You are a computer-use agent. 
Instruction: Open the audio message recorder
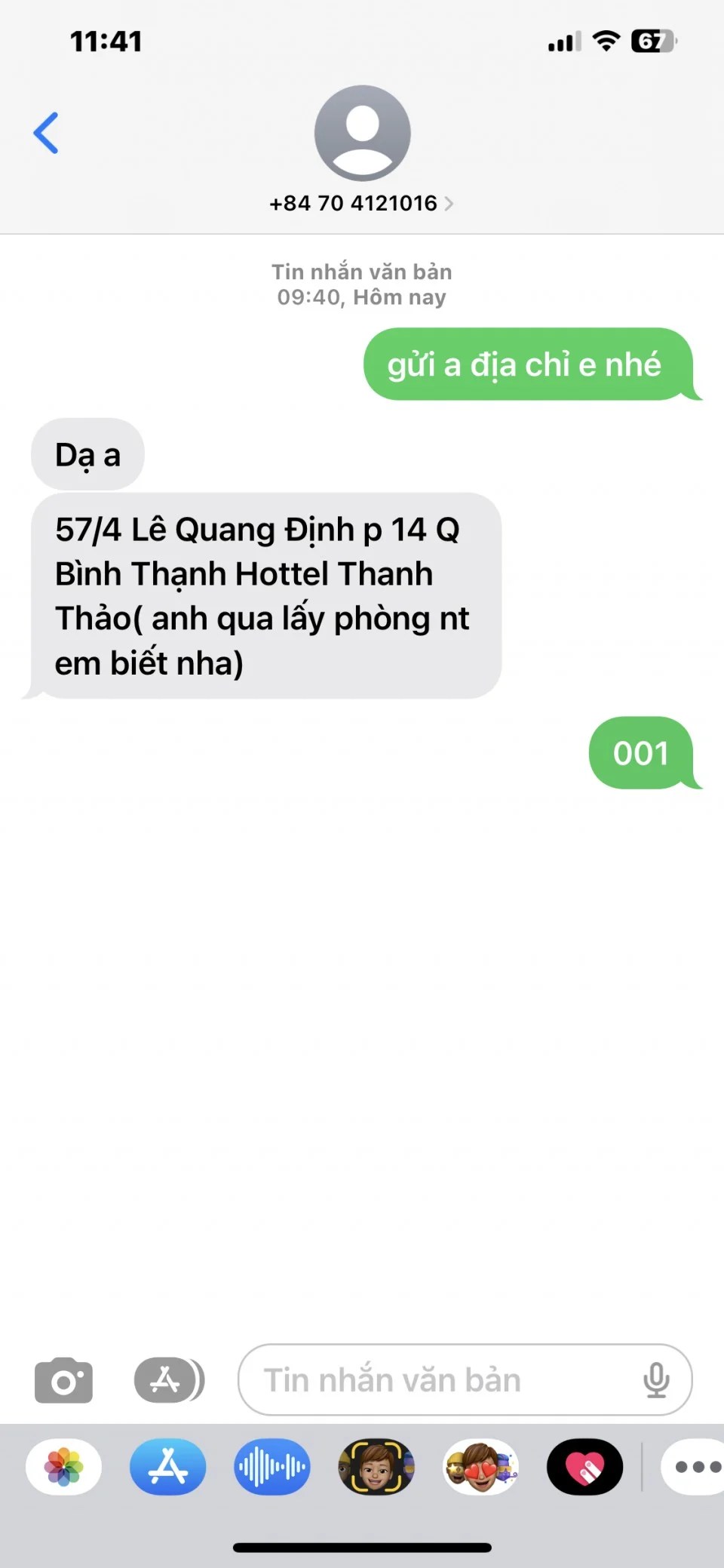click(271, 1467)
